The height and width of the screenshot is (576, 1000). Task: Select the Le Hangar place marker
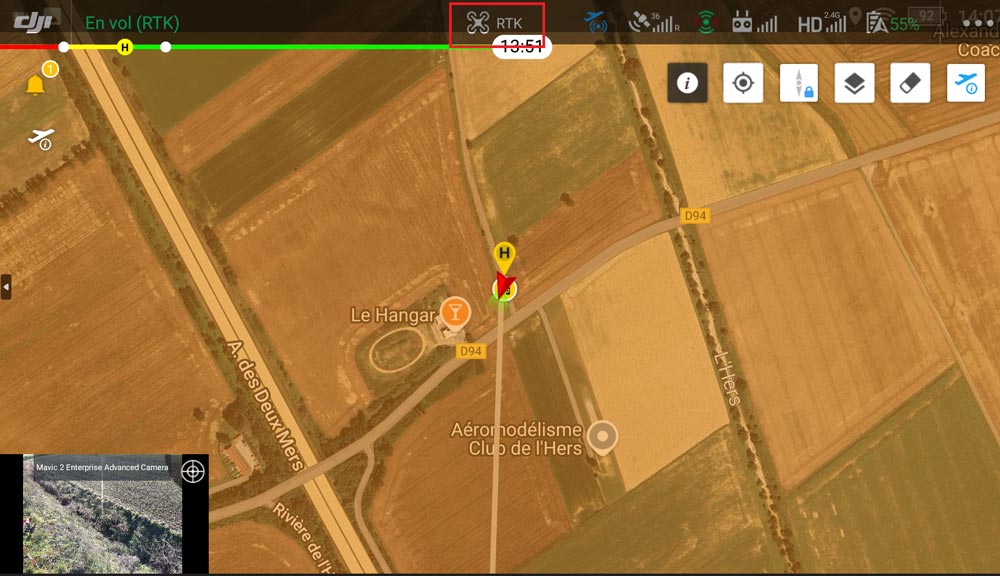point(455,312)
